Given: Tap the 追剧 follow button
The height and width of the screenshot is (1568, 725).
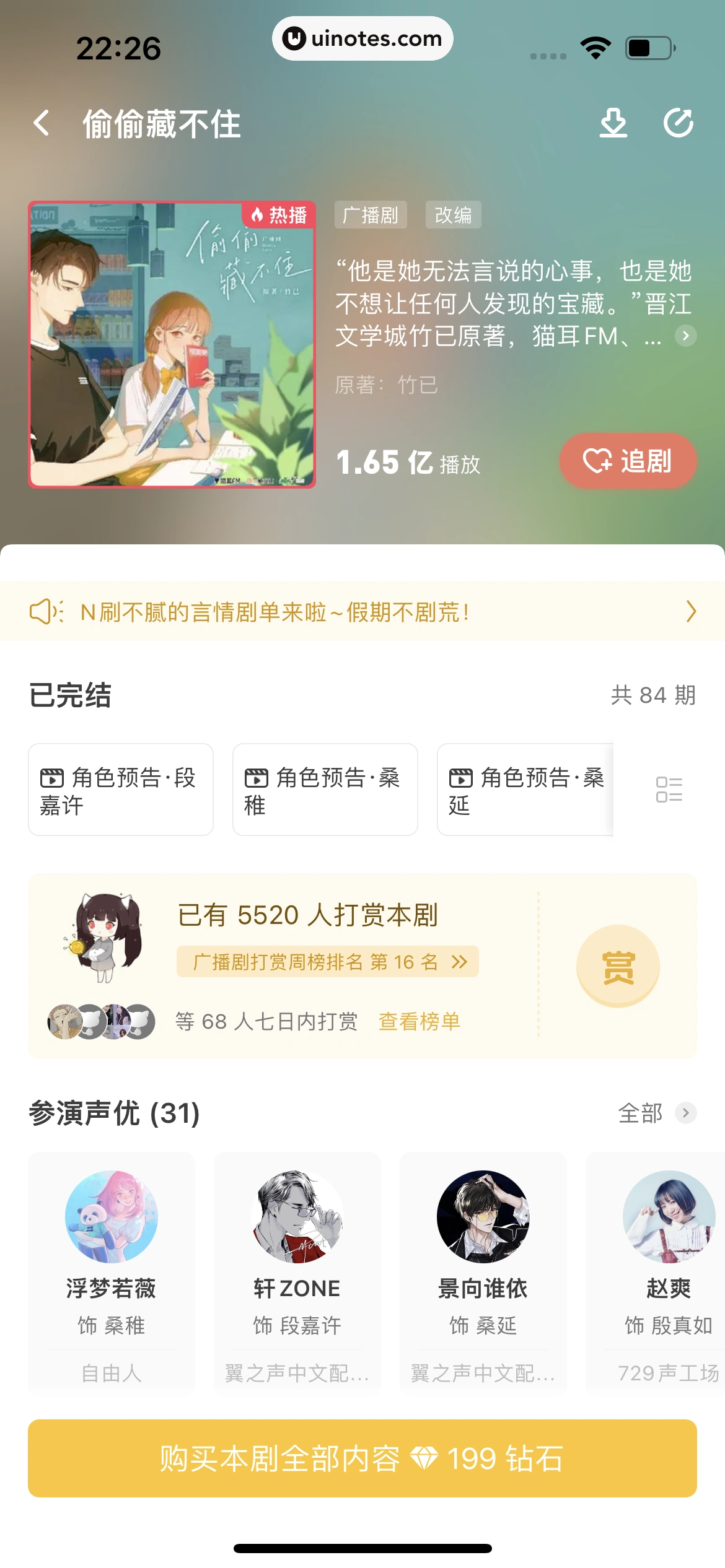Looking at the screenshot, I should [x=628, y=461].
